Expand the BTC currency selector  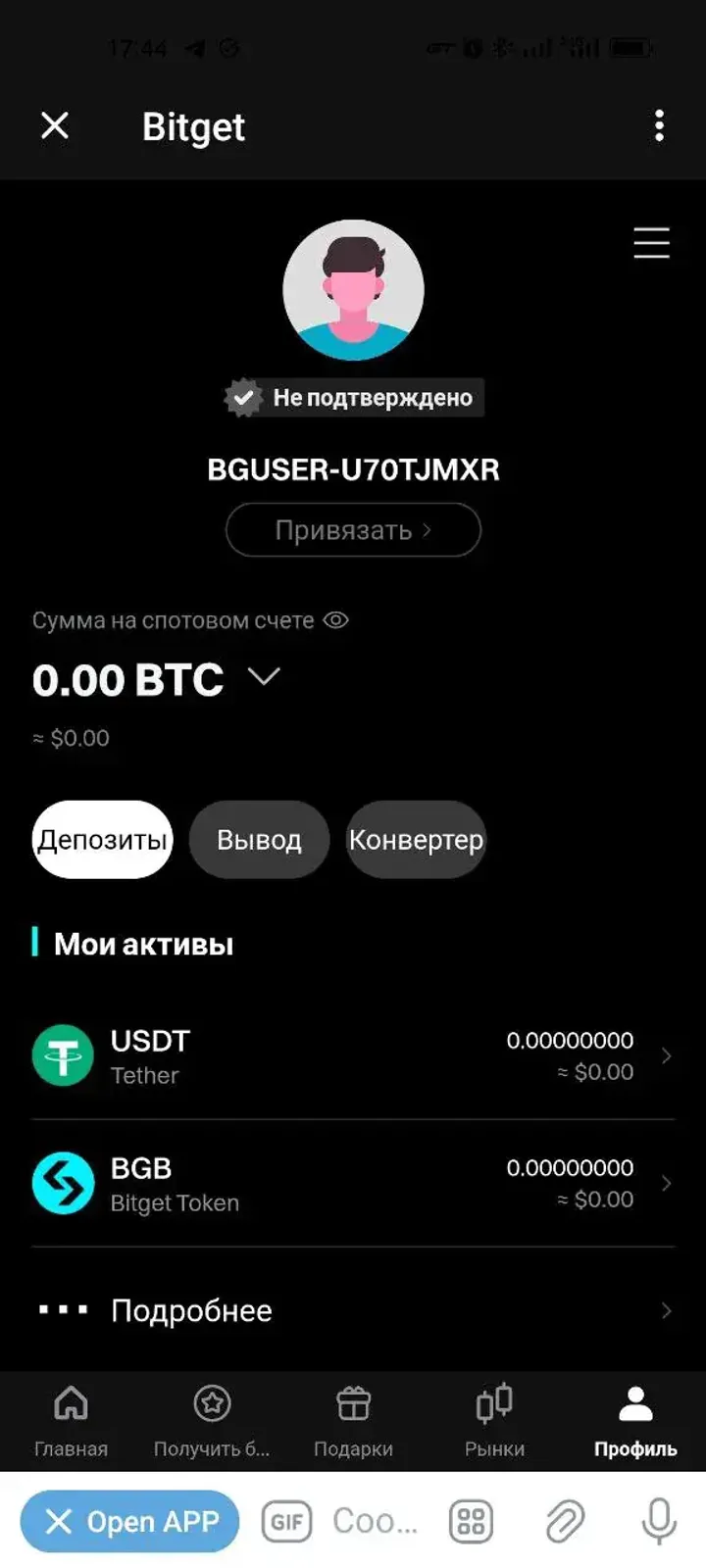coord(262,676)
